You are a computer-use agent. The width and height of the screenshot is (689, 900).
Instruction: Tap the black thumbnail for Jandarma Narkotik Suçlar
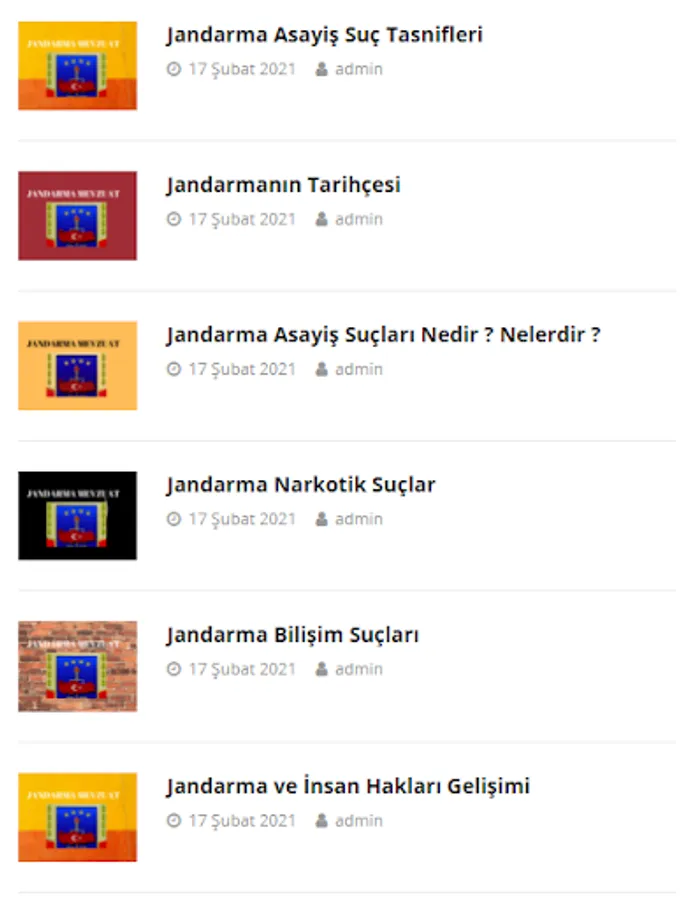pyautogui.click(x=78, y=515)
